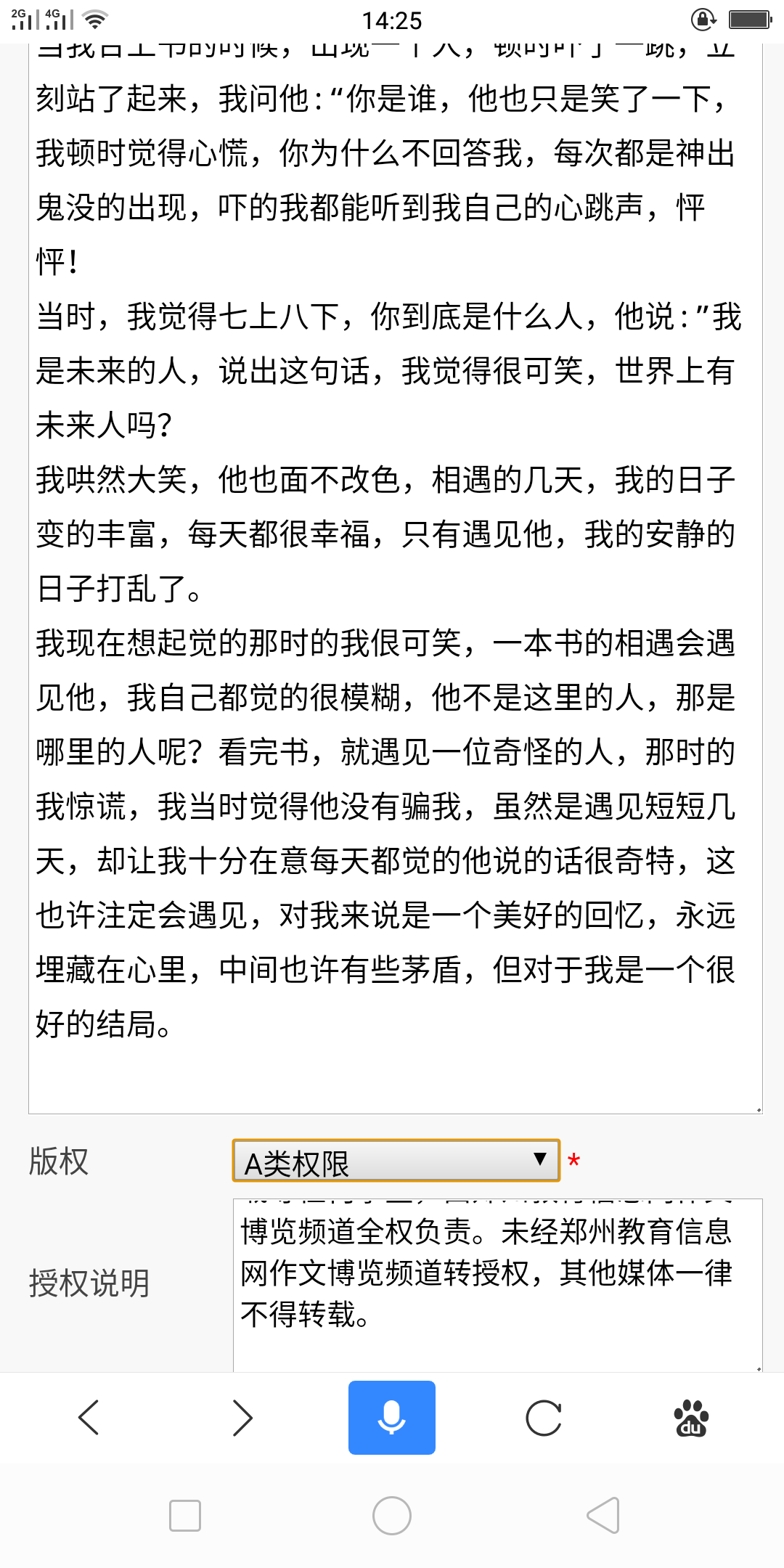Focus the 授权说明 text box
The width and height of the screenshot is (784, 1568).
click(x=497, y=1285)
